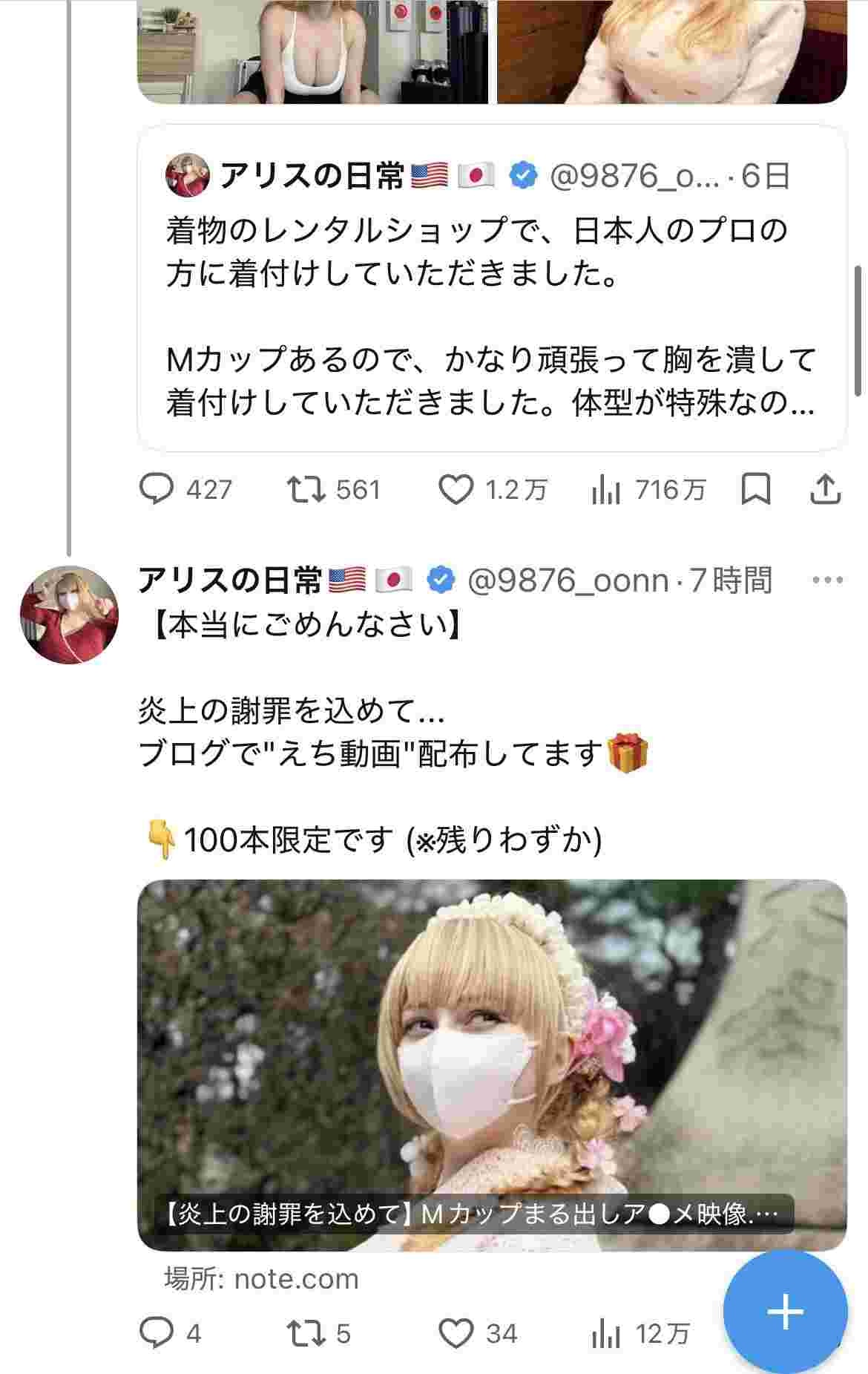This screenshot has width=868, height=1374.
Task: View analytics showing 716万 views
Action: click(606, 490)
